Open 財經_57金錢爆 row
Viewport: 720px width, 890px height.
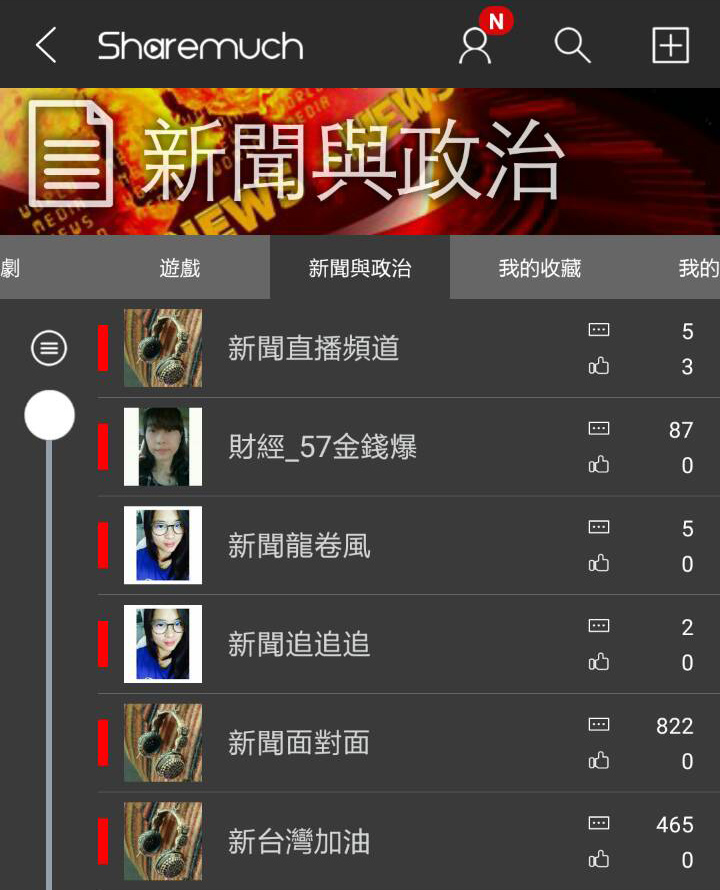click(322, 447)
